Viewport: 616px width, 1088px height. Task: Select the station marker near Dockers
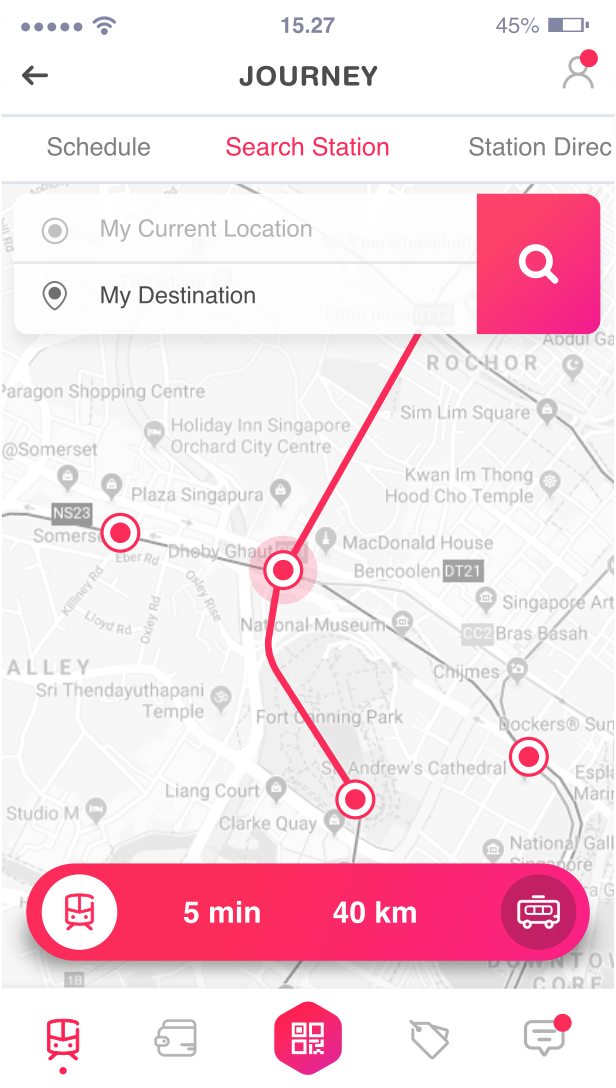[528, 756]
